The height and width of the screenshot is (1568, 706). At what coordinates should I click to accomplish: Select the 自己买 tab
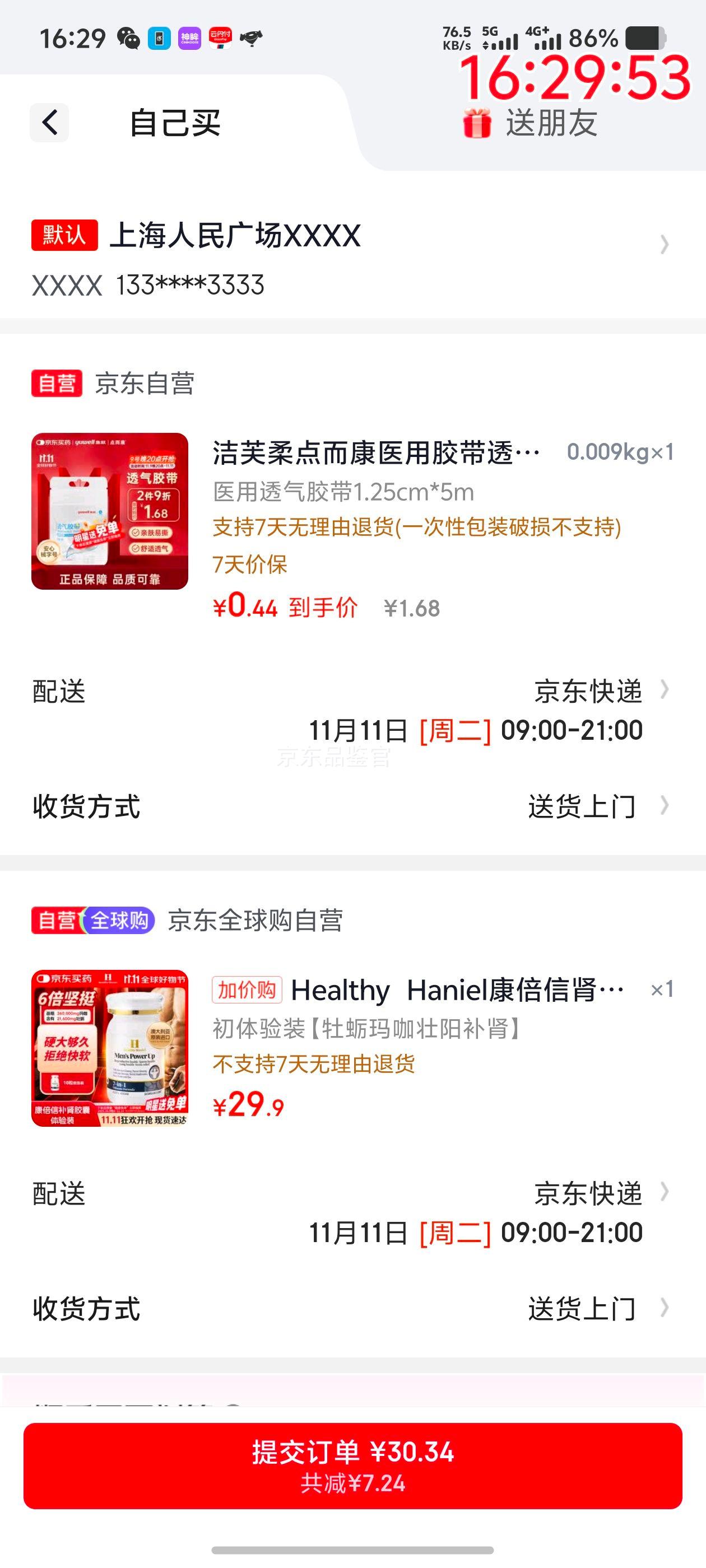[x=174, y=122]
